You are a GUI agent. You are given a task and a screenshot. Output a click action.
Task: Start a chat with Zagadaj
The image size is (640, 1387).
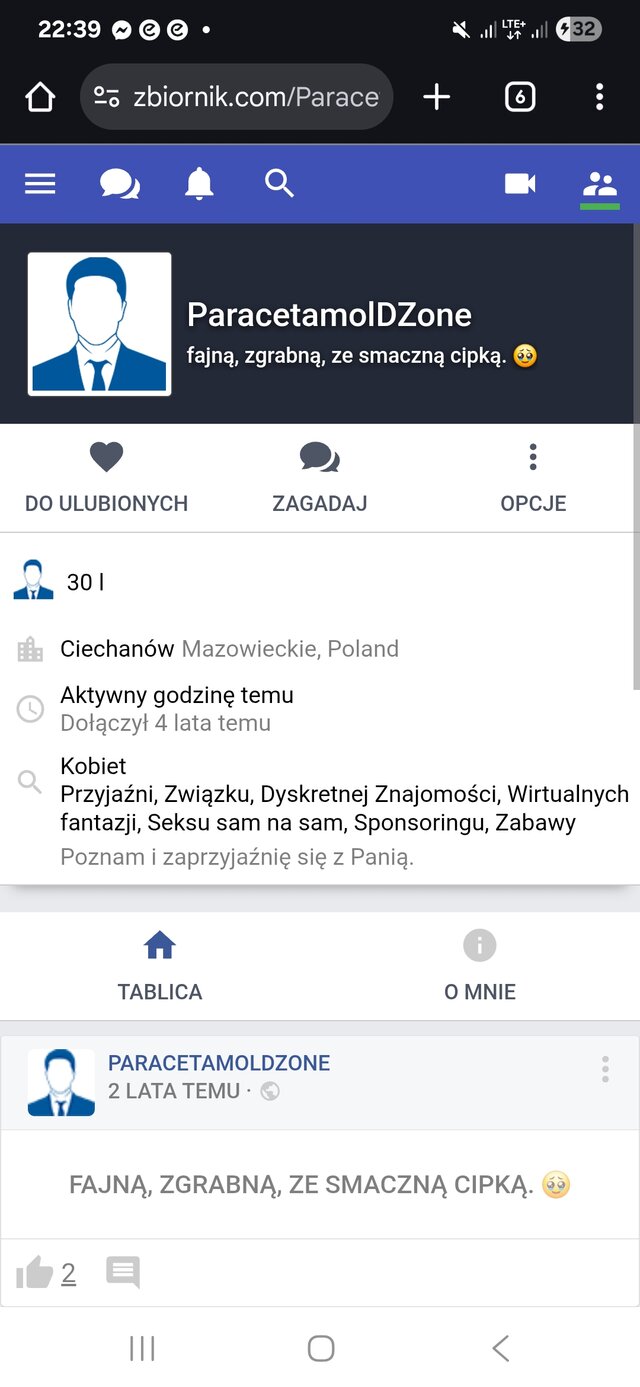click(320, 478)
